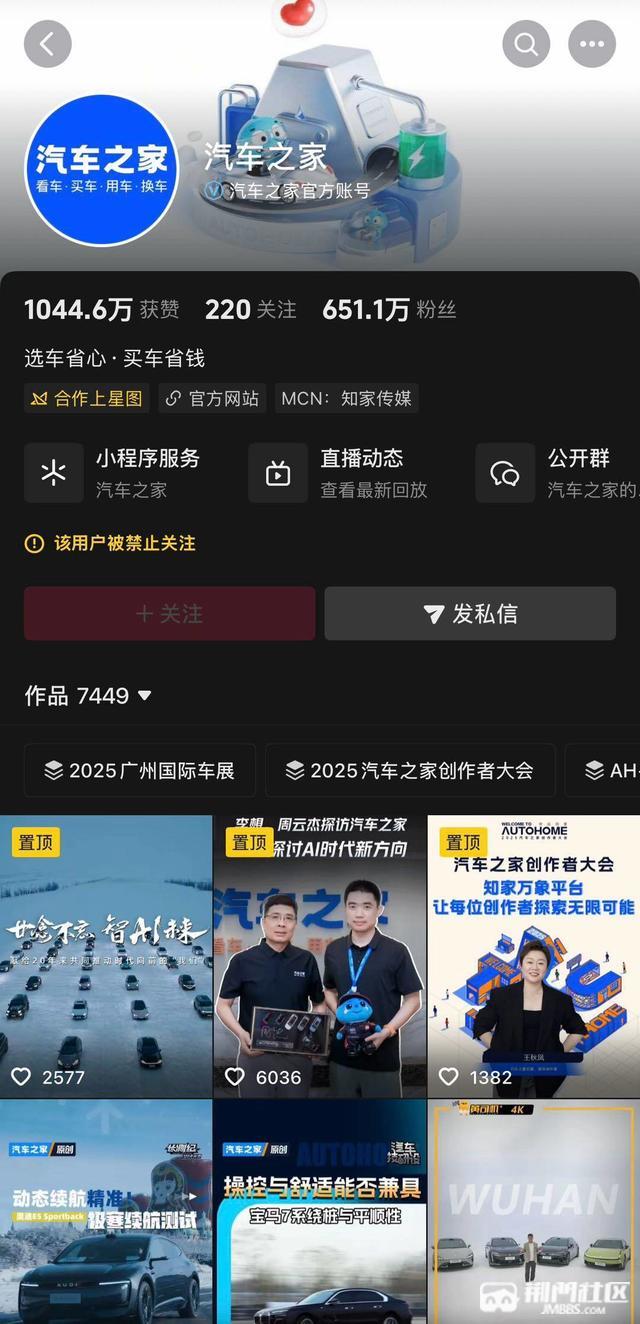Tap the 关注 follow button
Screen dimensions: 640x1324
169,613
